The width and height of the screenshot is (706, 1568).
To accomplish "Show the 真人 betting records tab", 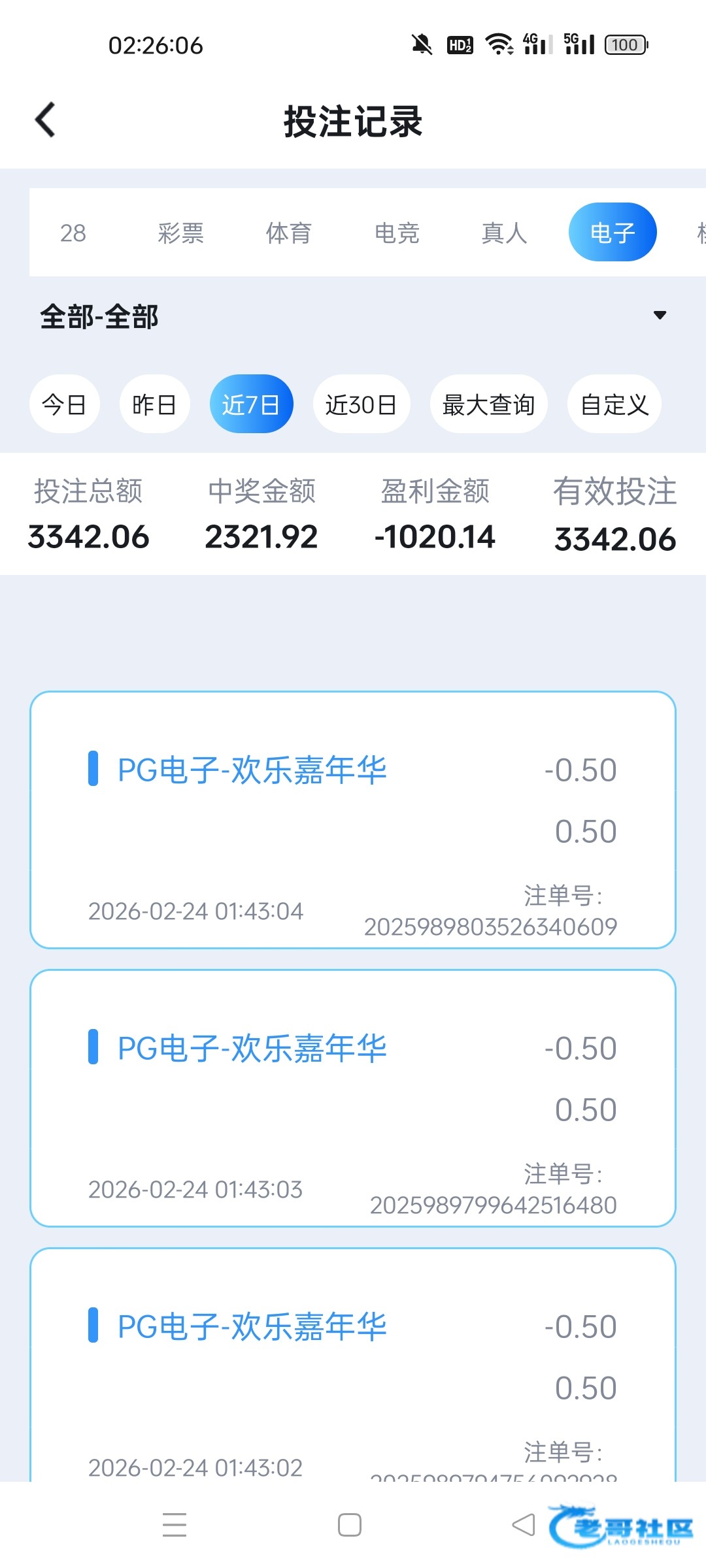I will (x=504, y=233).
